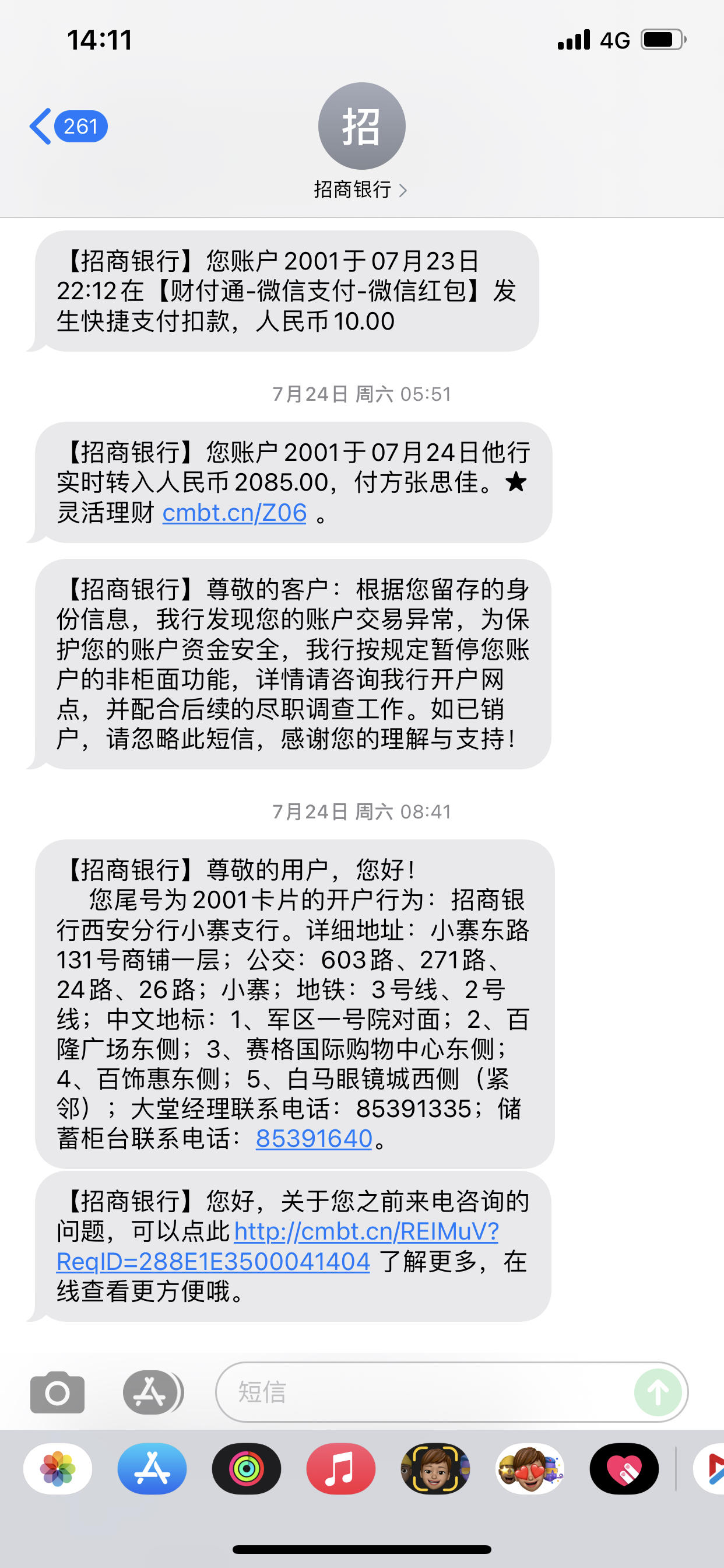This screenshot has width=724, height=1568.
Task: Open Photos app from the dock
Action: [x=58, y=1469]
